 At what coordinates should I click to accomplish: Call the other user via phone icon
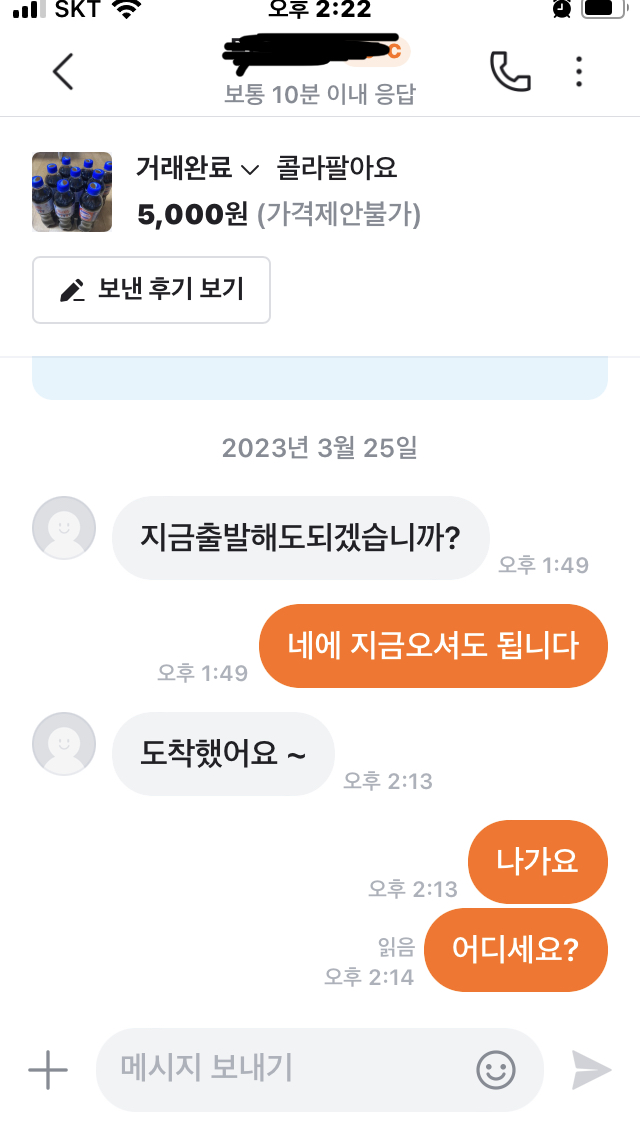point(510,71)
